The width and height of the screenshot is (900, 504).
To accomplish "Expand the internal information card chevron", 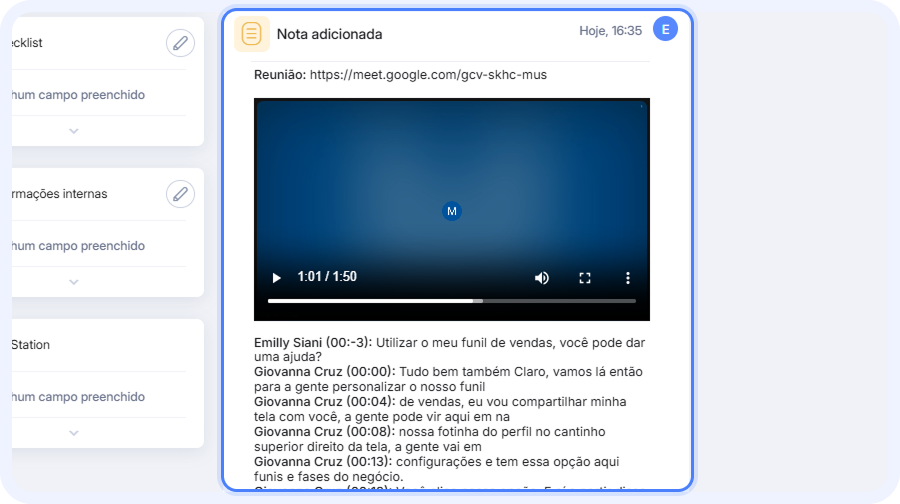I will [73, 282].
